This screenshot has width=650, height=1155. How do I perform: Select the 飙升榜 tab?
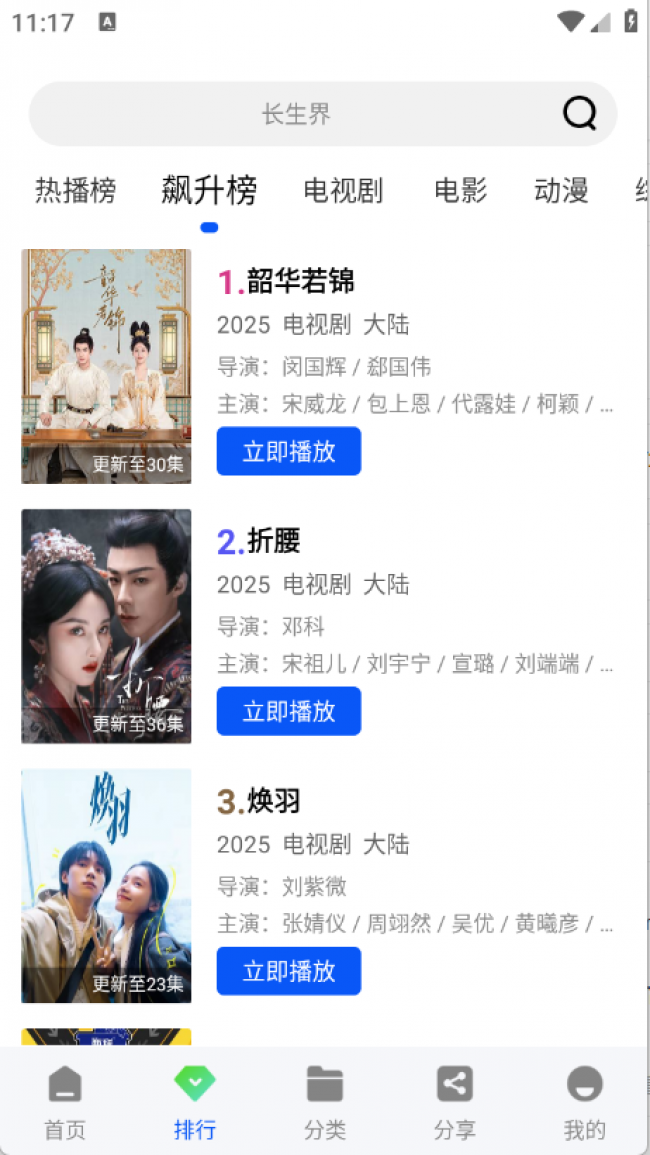click(x=209, y=190)
